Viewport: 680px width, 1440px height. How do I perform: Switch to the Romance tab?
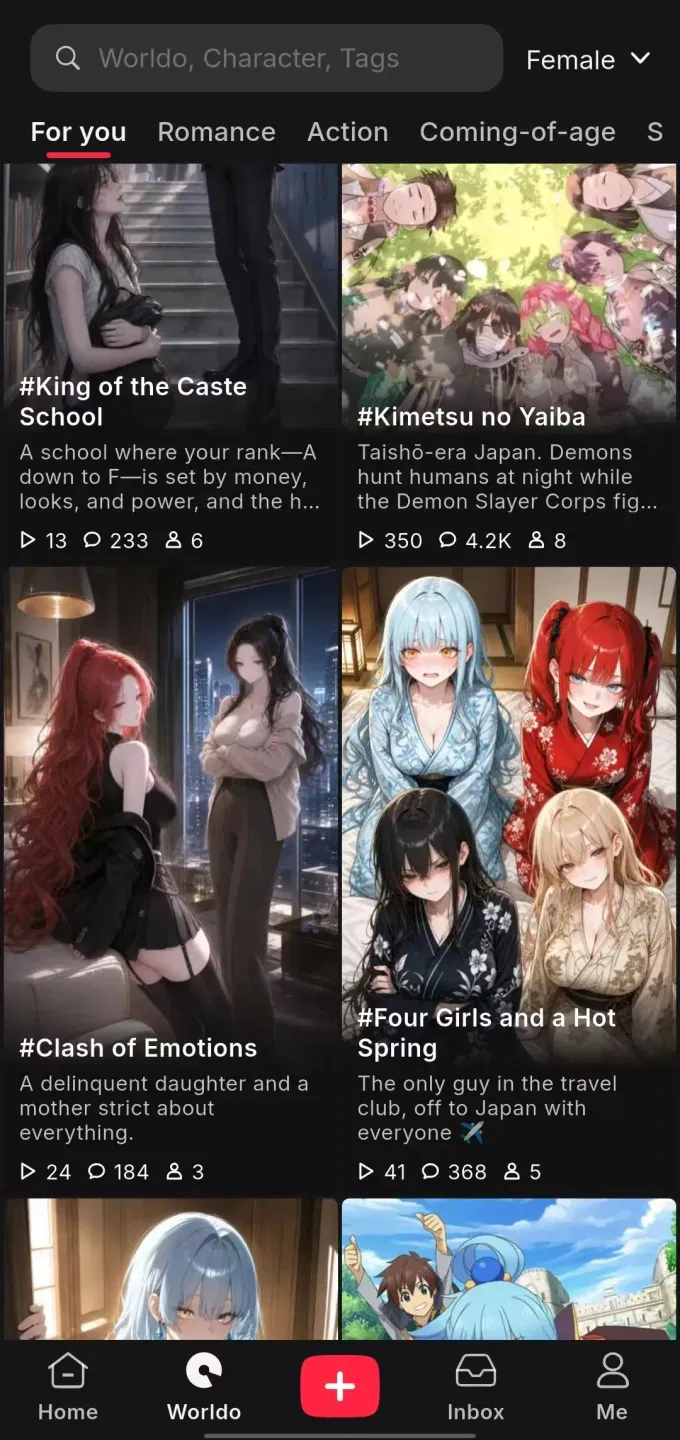pos(216,132)
